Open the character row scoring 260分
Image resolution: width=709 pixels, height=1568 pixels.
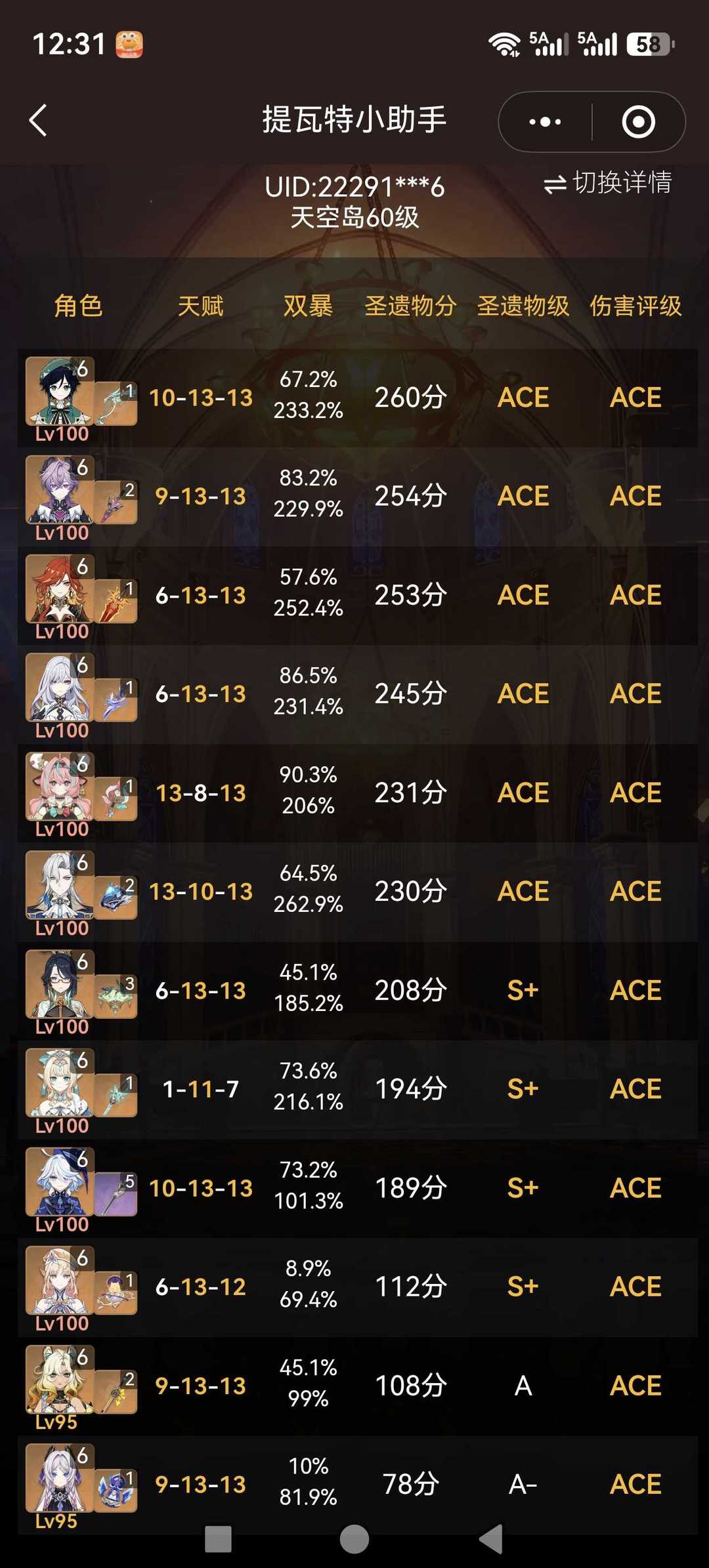pyautogui.click(x=357, y=398)
